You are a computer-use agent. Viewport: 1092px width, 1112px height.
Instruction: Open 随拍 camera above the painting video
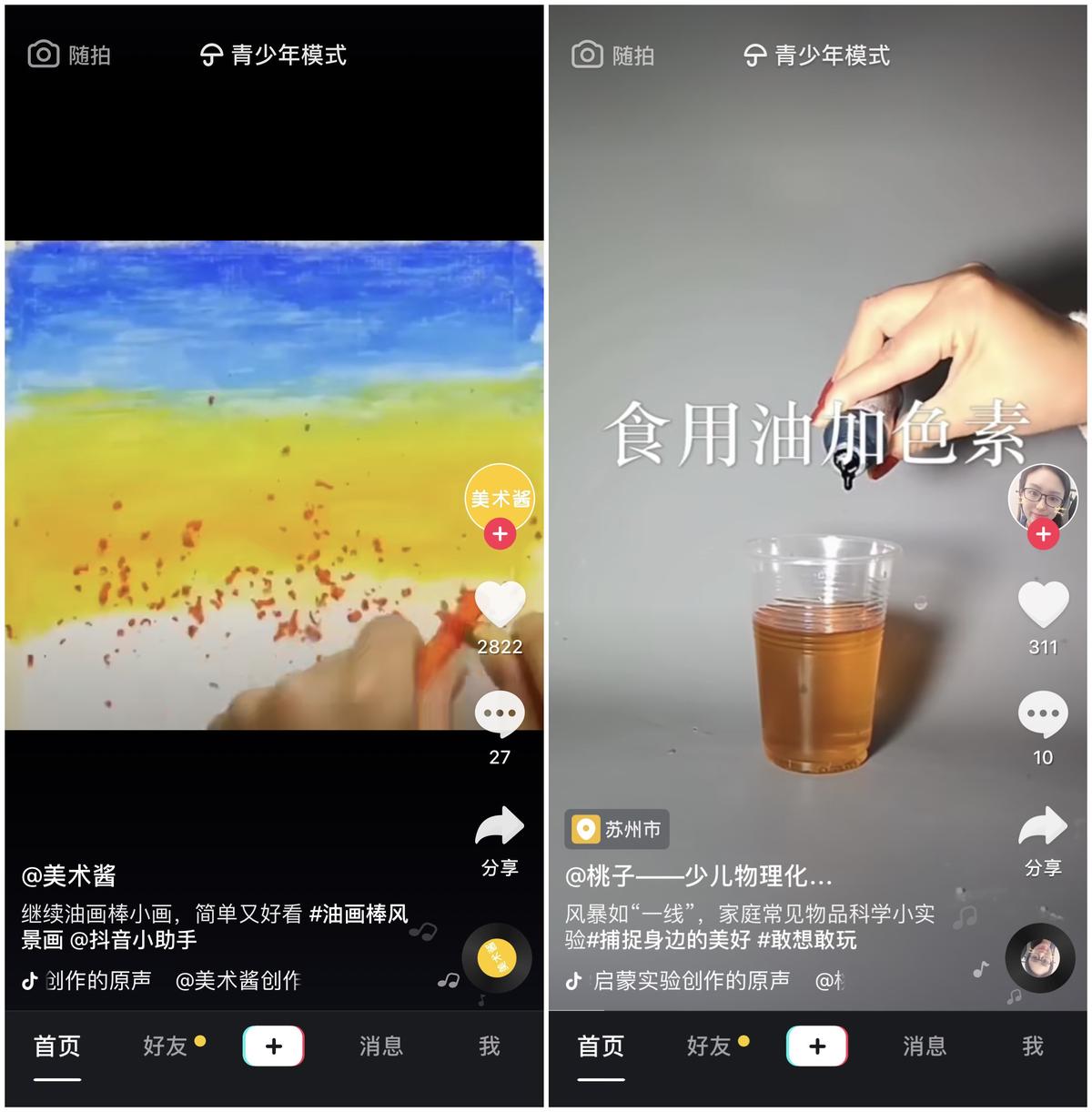click(70, 56)
